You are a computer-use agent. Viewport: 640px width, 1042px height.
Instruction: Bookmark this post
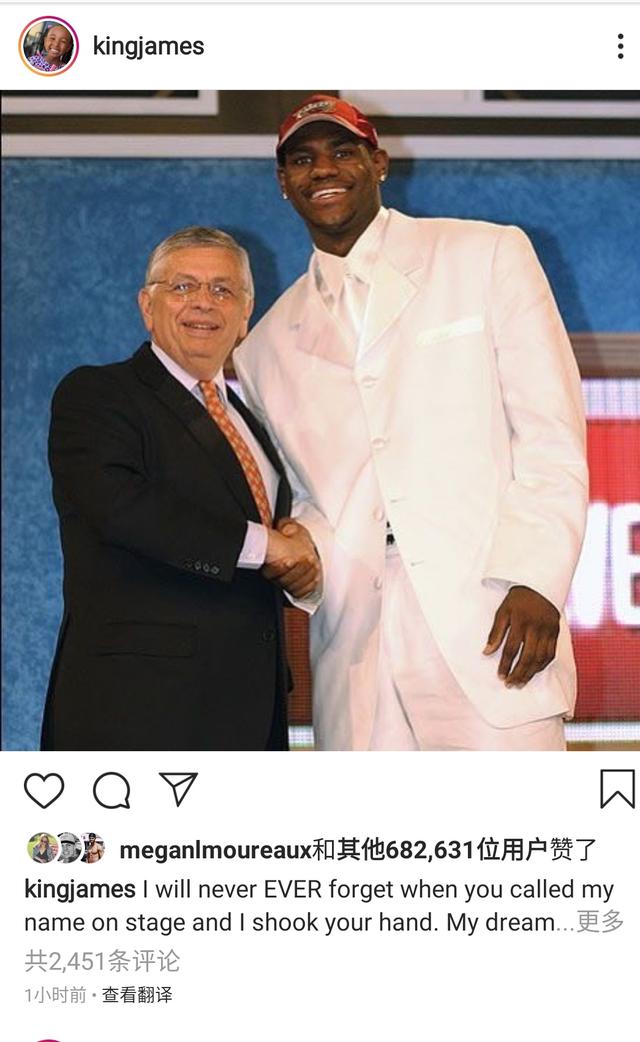tap(617, 789)
